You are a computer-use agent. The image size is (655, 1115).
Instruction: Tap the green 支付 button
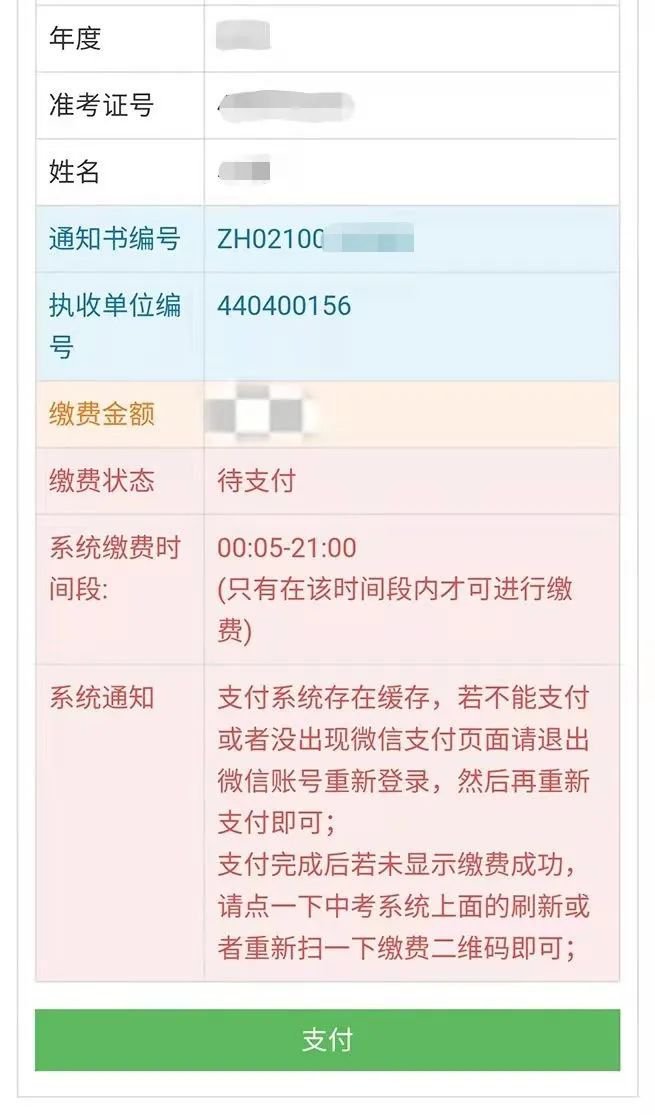click(327, 1040)
